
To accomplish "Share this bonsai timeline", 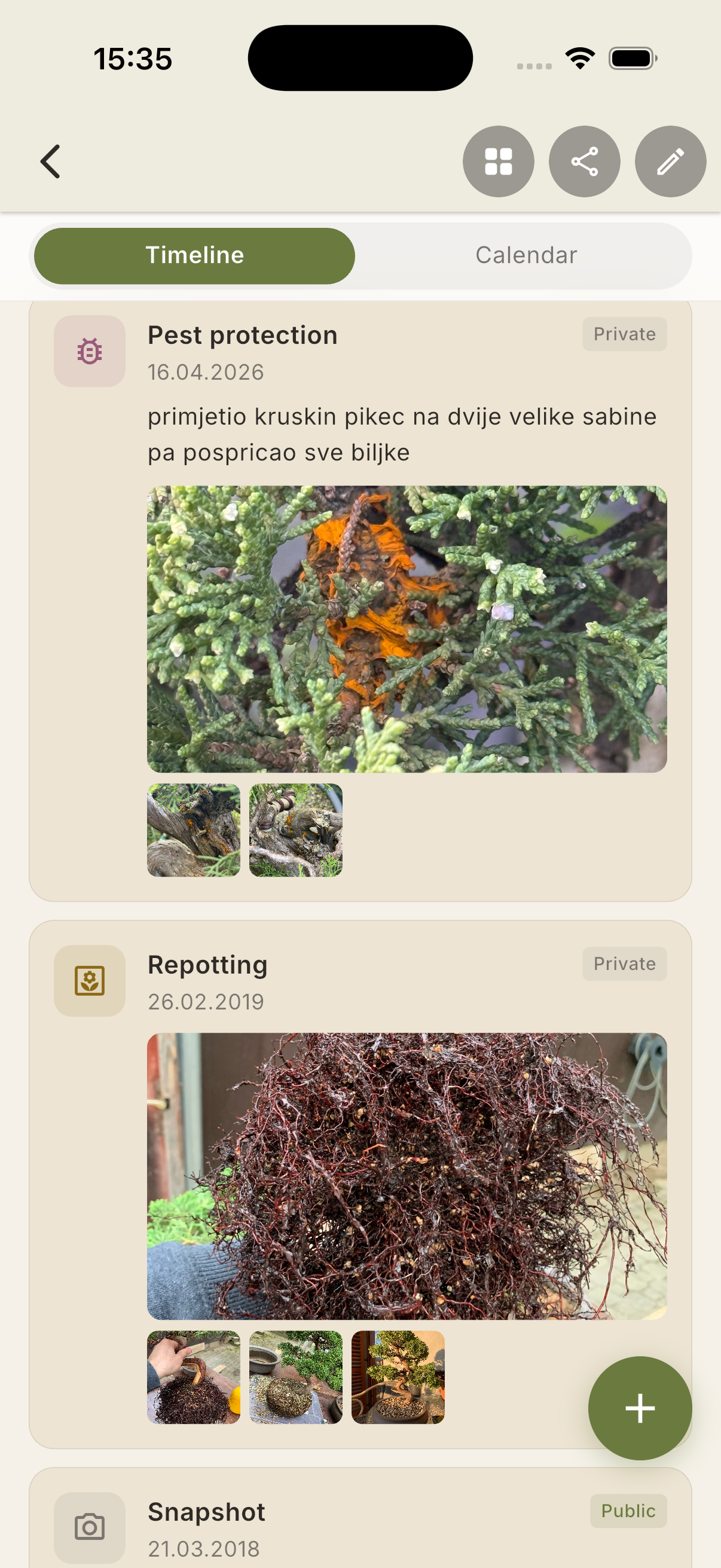I will 584,161.
